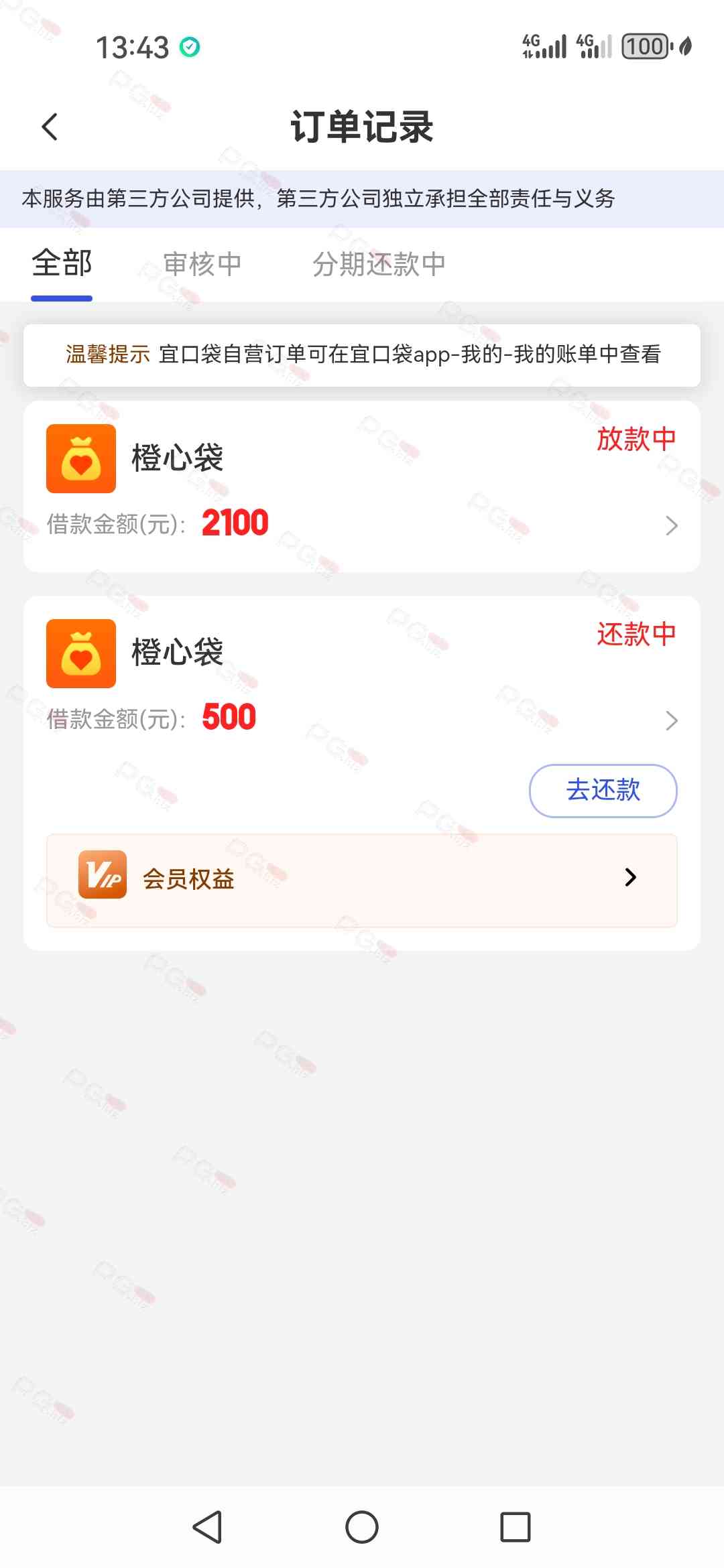Open 会员权益 details

click(362, 880)
